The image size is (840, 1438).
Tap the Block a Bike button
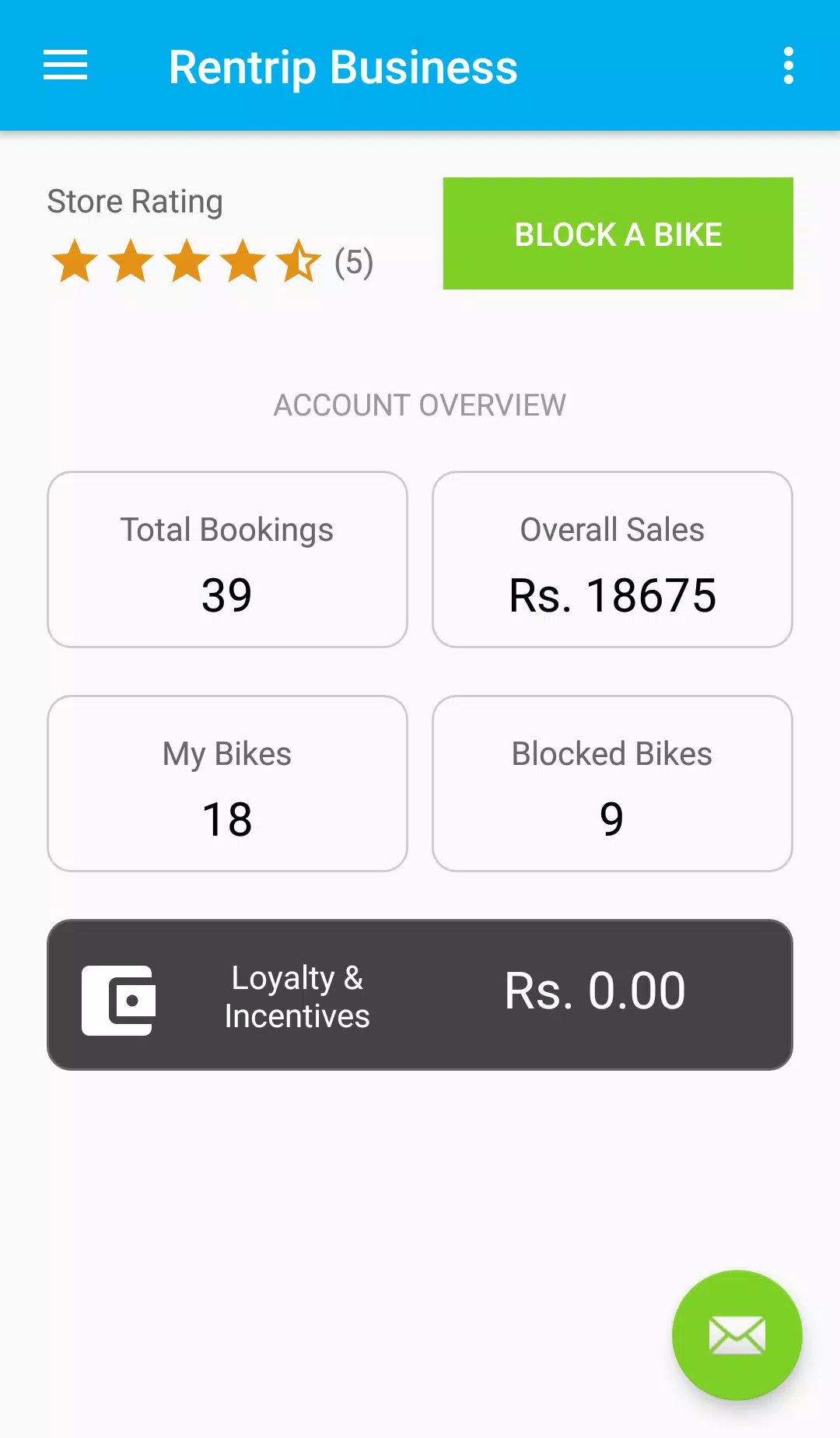[618, 233]
